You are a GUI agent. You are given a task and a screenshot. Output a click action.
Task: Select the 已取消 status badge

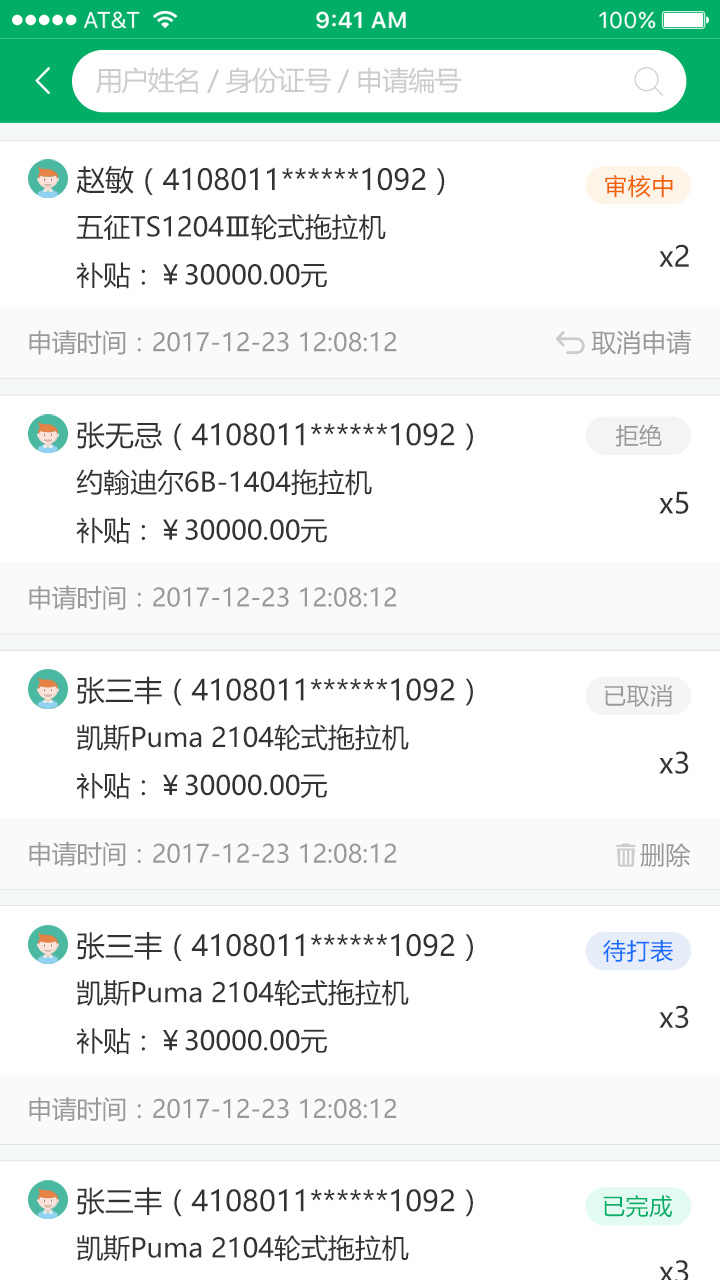pyautogui.click(x=637, y=695)
